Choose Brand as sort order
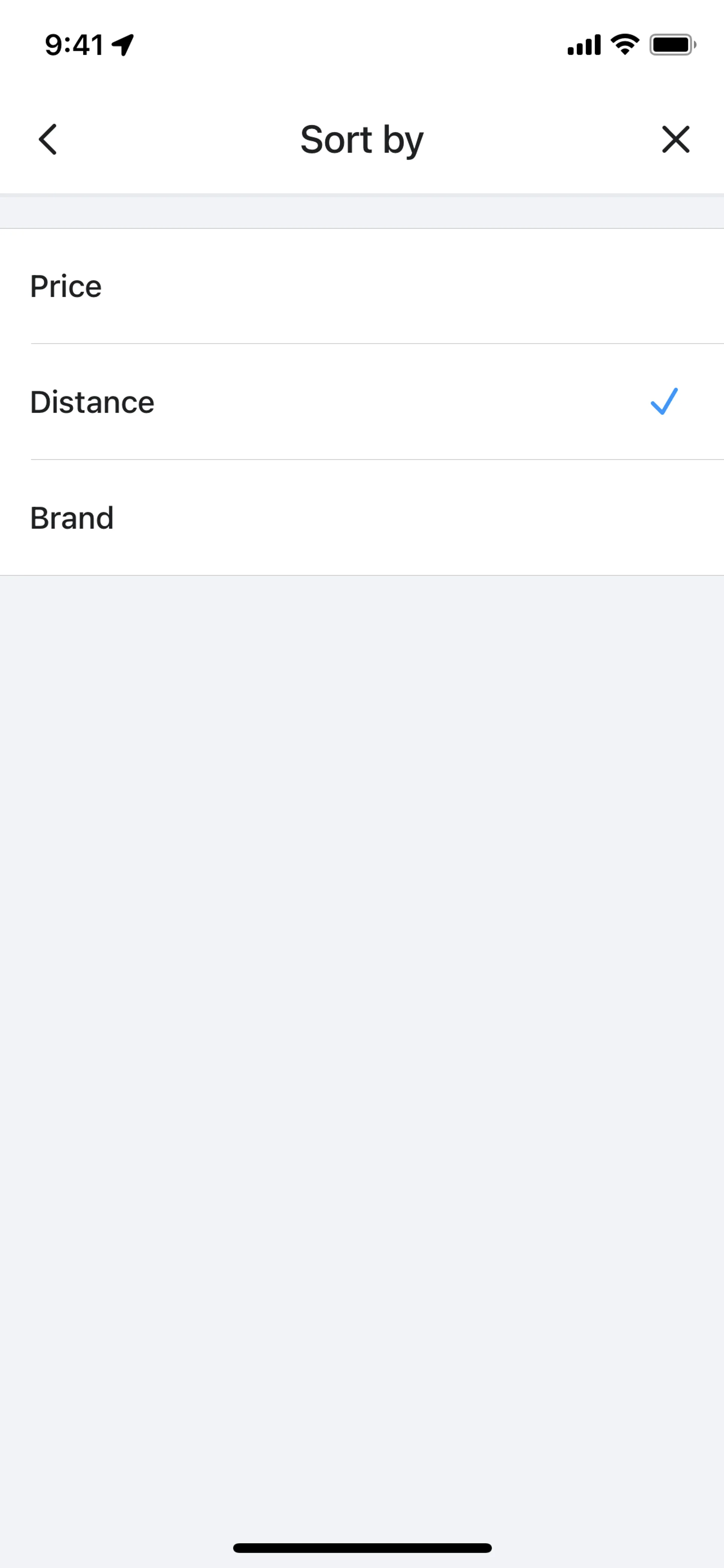This screenshot has width=724, height=1568. tap(362, 518)
